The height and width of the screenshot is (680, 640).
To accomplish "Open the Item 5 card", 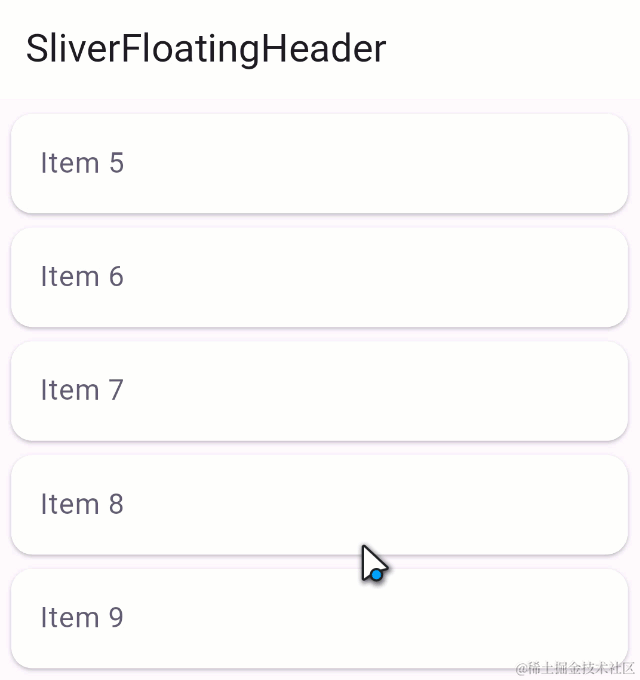I will [x=319, y=163].
